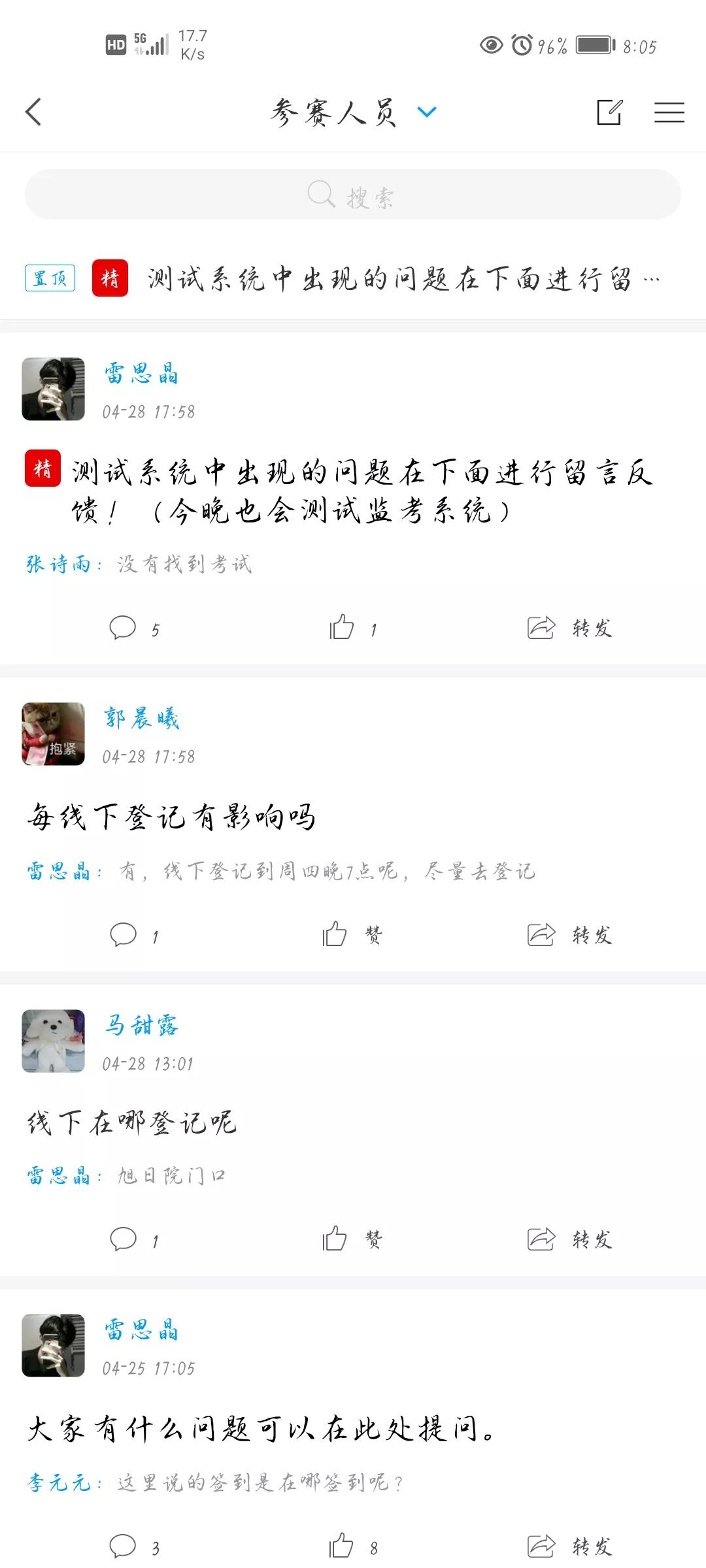Like 郭晨曦's post
Viewport: 706px width, 1568px height.
tap(335, 934)
